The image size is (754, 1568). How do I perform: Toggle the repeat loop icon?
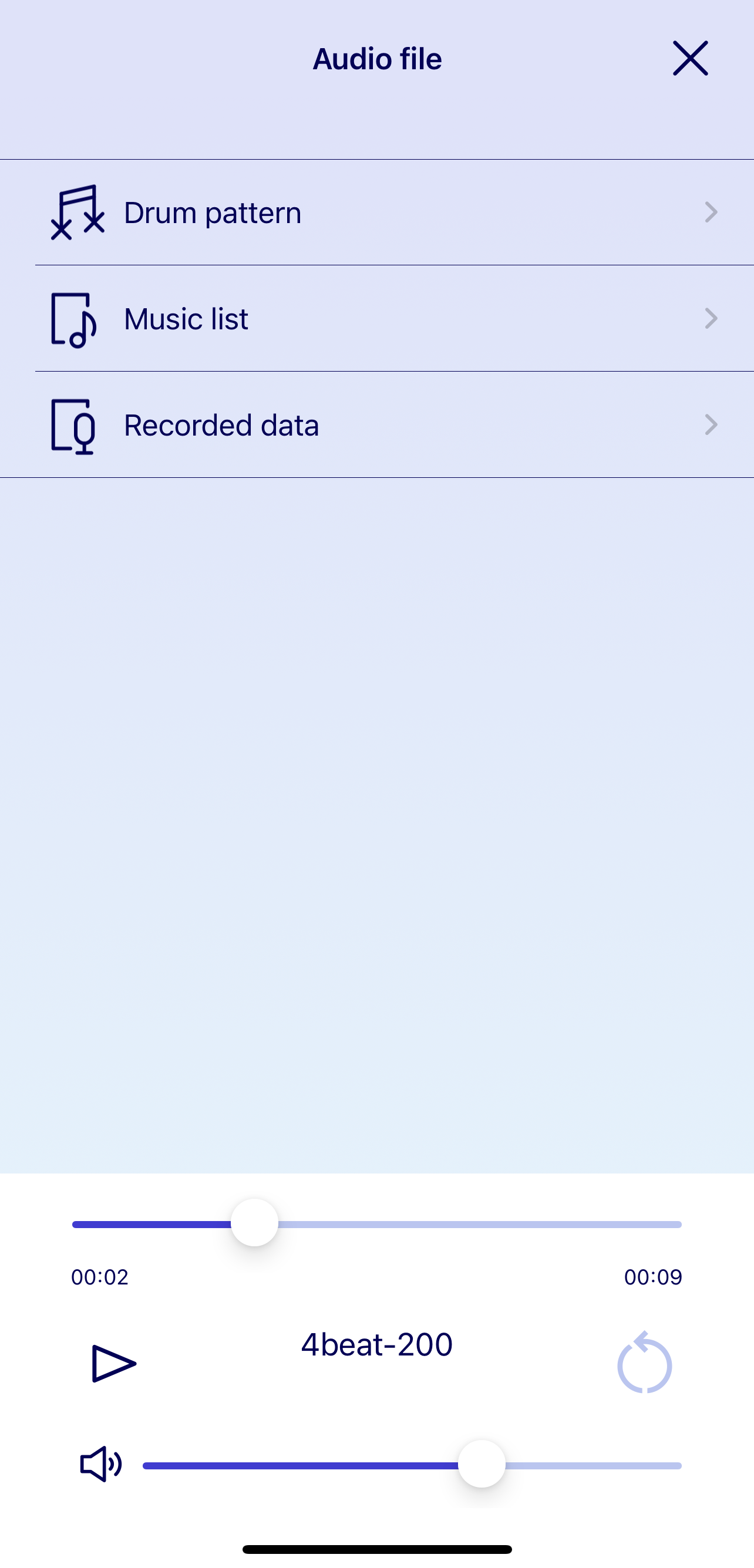click(644, 1364)
